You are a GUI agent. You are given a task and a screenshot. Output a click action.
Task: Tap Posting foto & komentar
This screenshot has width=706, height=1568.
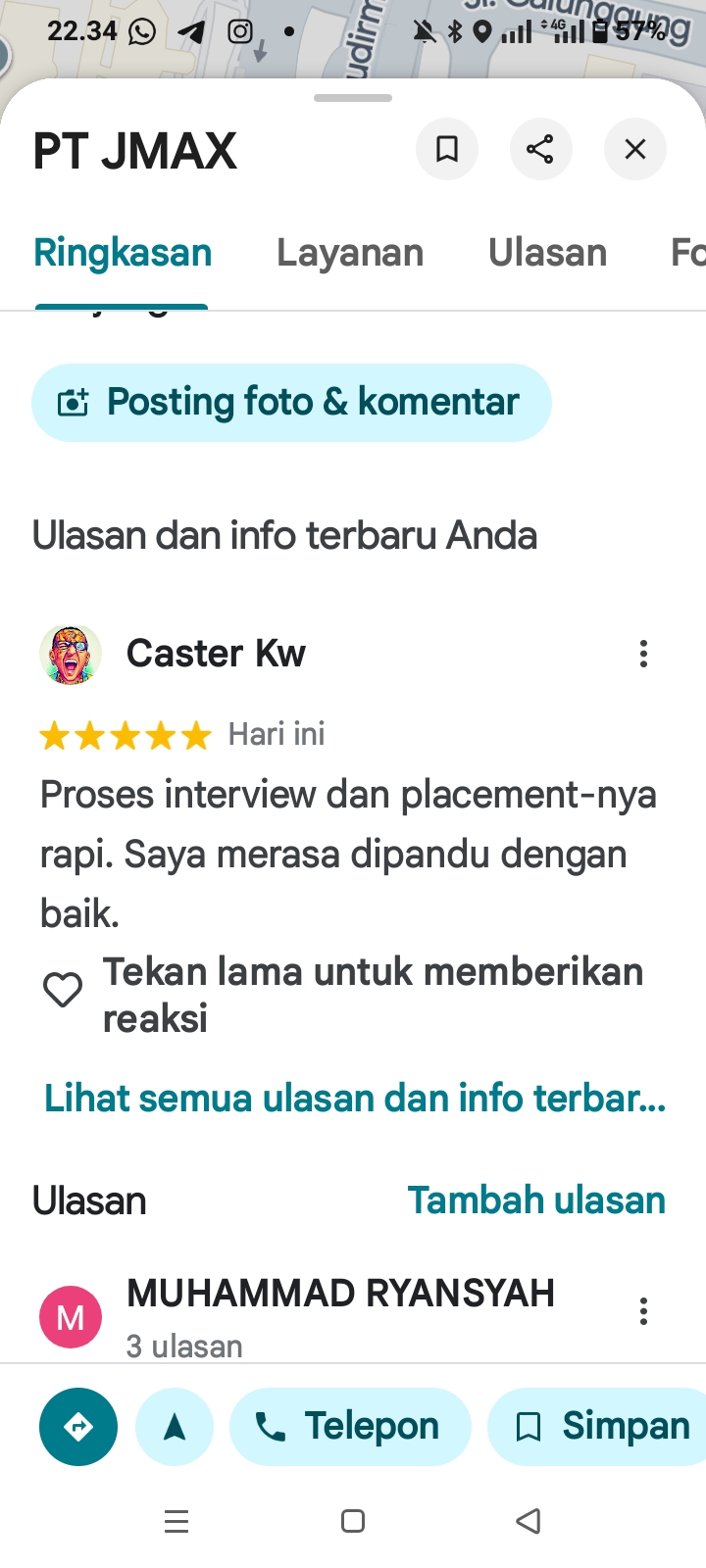[291, 402]
